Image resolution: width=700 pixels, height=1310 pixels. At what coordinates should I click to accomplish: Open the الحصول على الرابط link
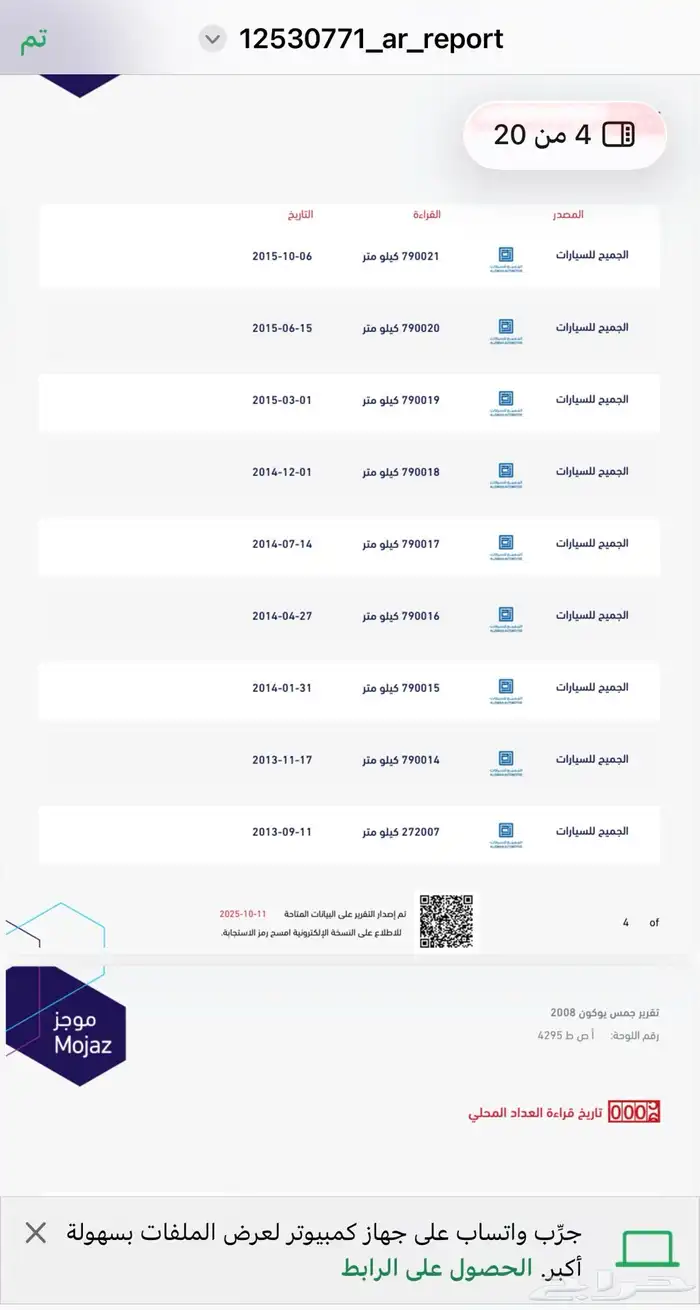(437, 1269)
